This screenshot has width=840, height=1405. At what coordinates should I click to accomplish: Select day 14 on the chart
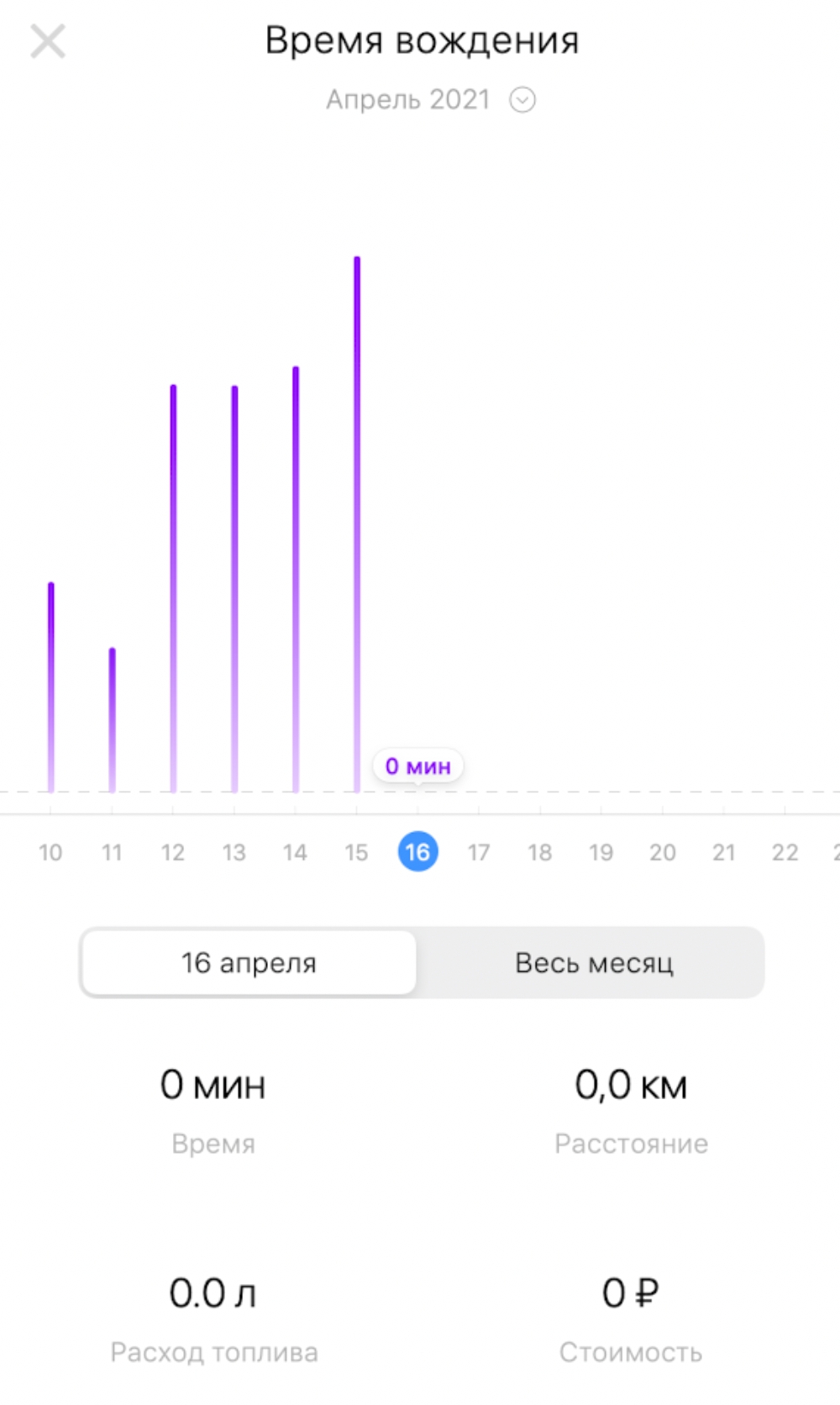tap(295, 852)
